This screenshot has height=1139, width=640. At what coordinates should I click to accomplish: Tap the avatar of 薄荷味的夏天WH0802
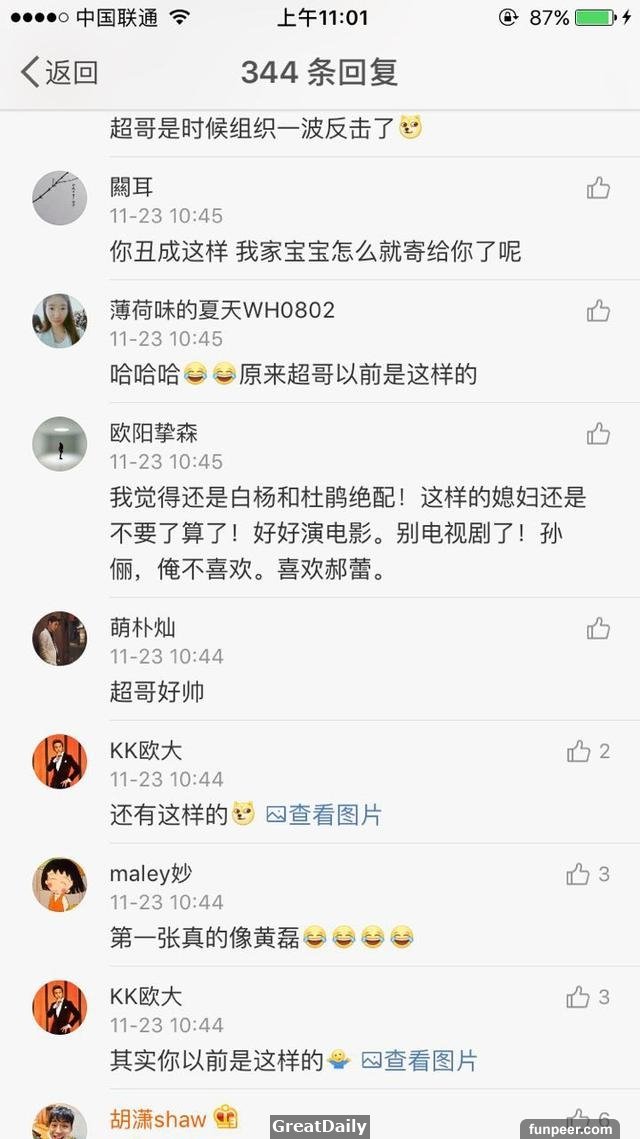60,321
